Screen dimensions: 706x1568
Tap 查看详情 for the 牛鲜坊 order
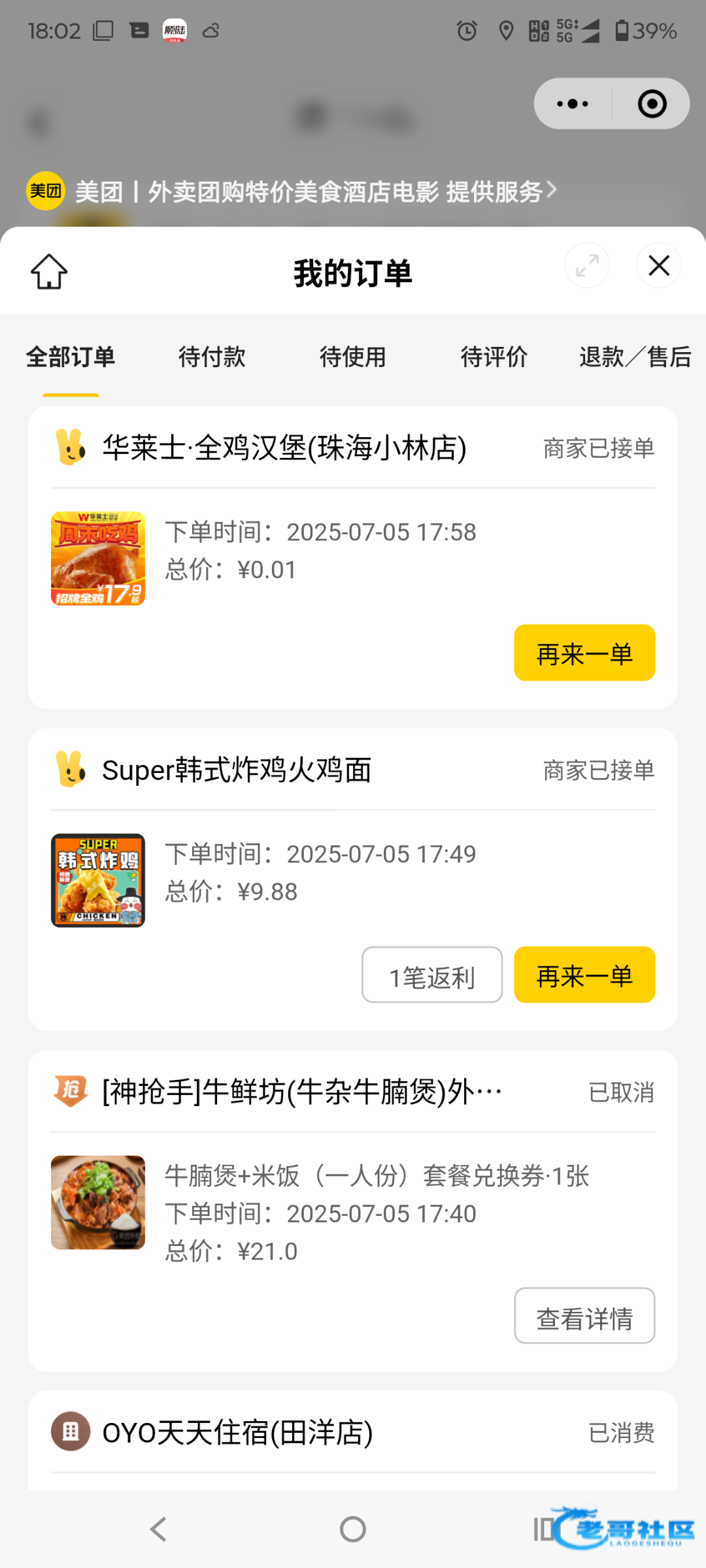pos(584,1316)
